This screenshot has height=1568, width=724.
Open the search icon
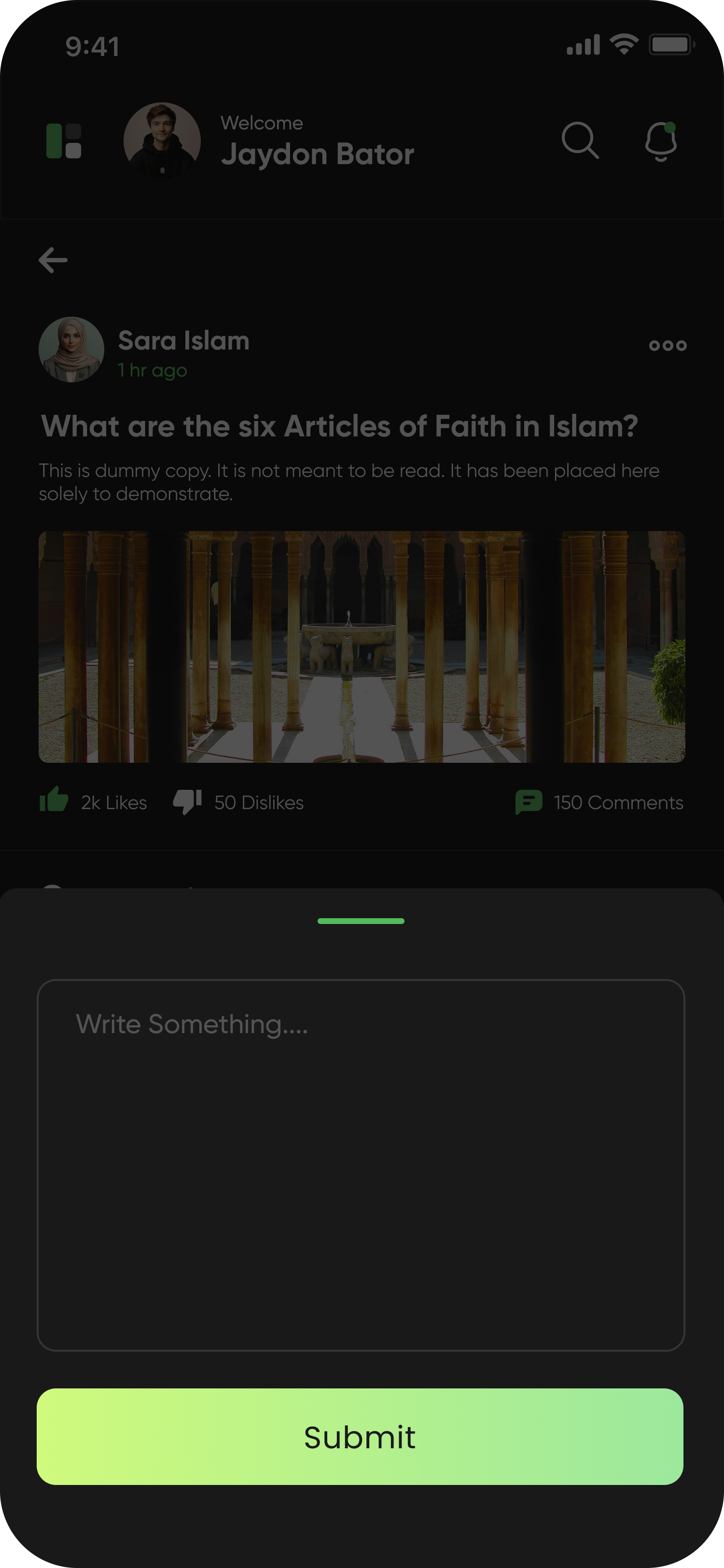pos(580,140)
